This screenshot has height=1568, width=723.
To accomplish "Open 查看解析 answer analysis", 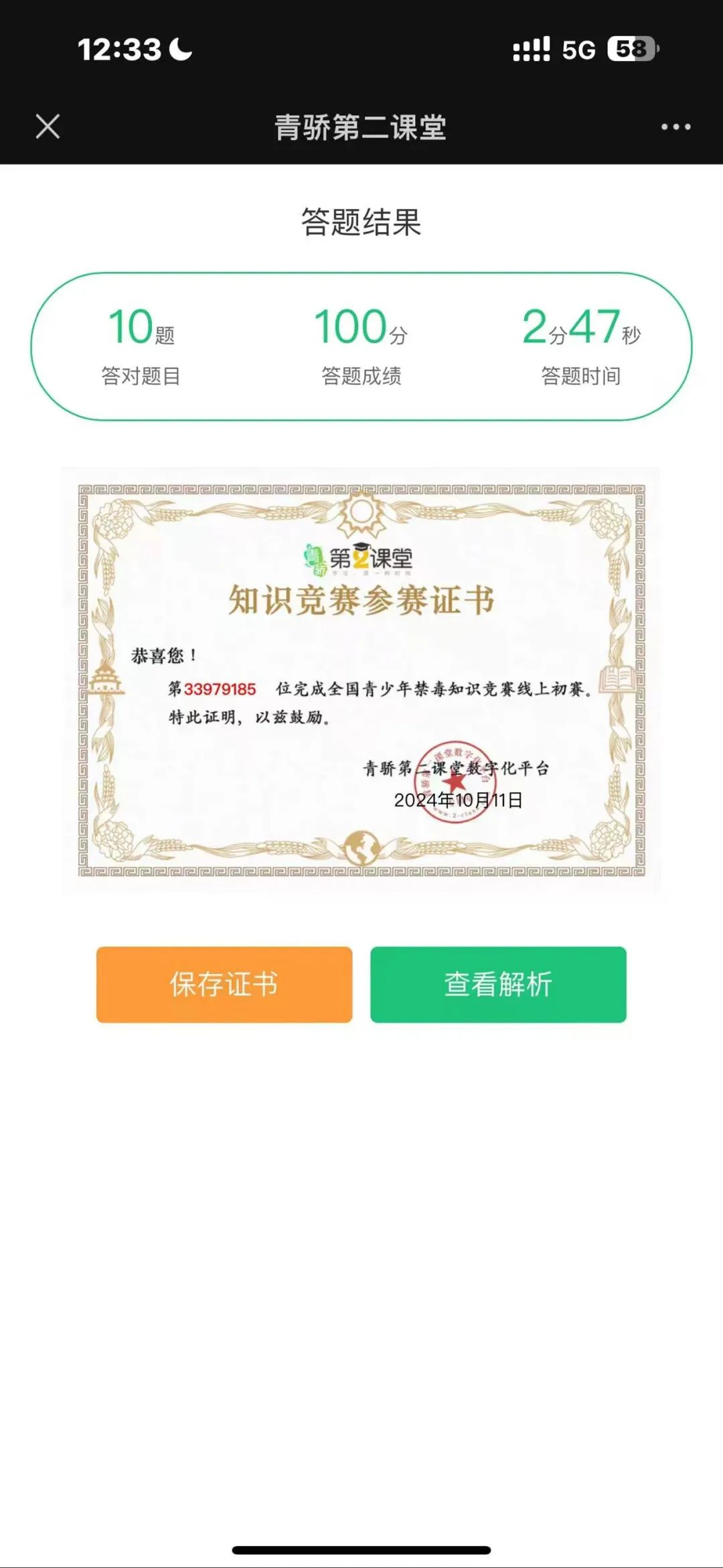I will point(498,984).
